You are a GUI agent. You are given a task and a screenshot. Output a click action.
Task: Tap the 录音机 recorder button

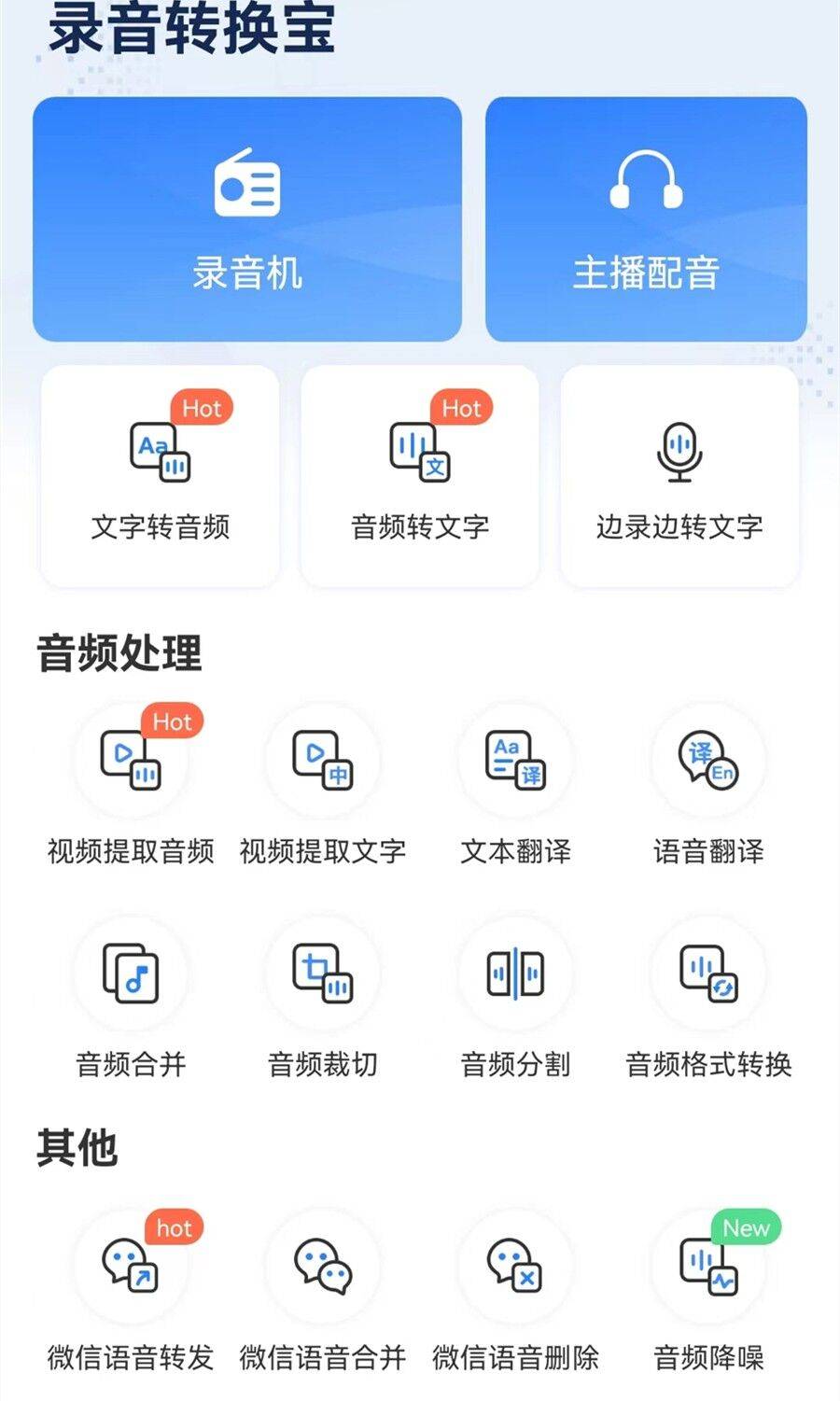(x=245, y=219)
